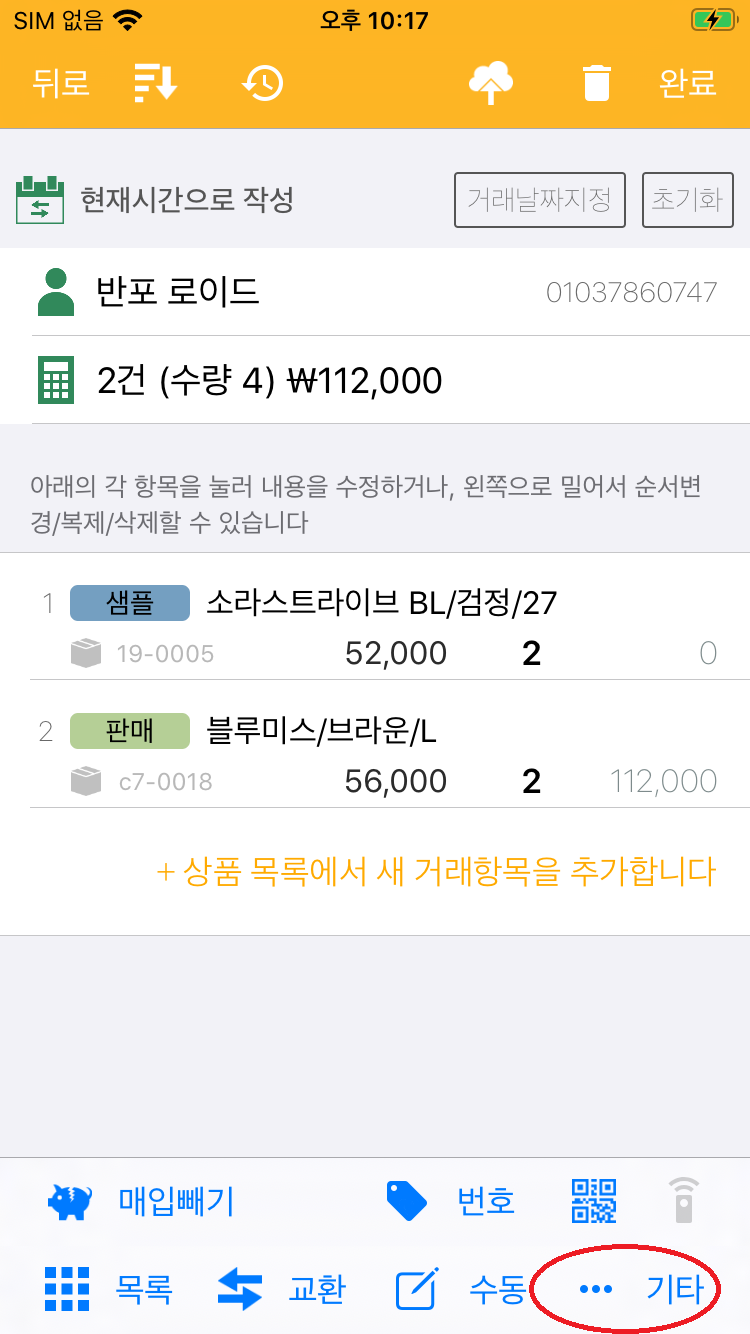The width and height of the screenshot is (750, 1334).
Task: Delete using the trash can icon
Action: click(596, 83)
